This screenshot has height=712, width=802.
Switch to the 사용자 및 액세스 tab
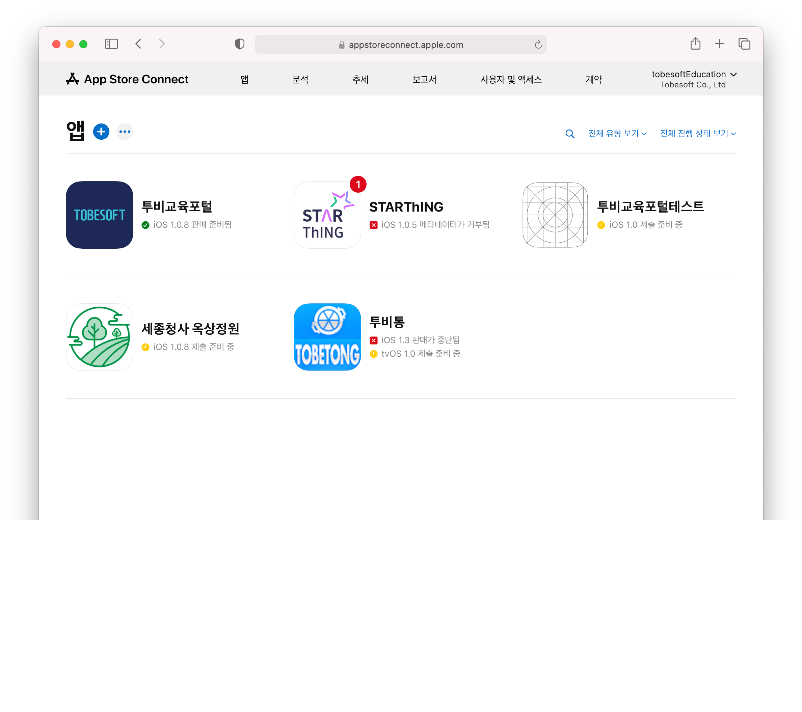[511, 79]
